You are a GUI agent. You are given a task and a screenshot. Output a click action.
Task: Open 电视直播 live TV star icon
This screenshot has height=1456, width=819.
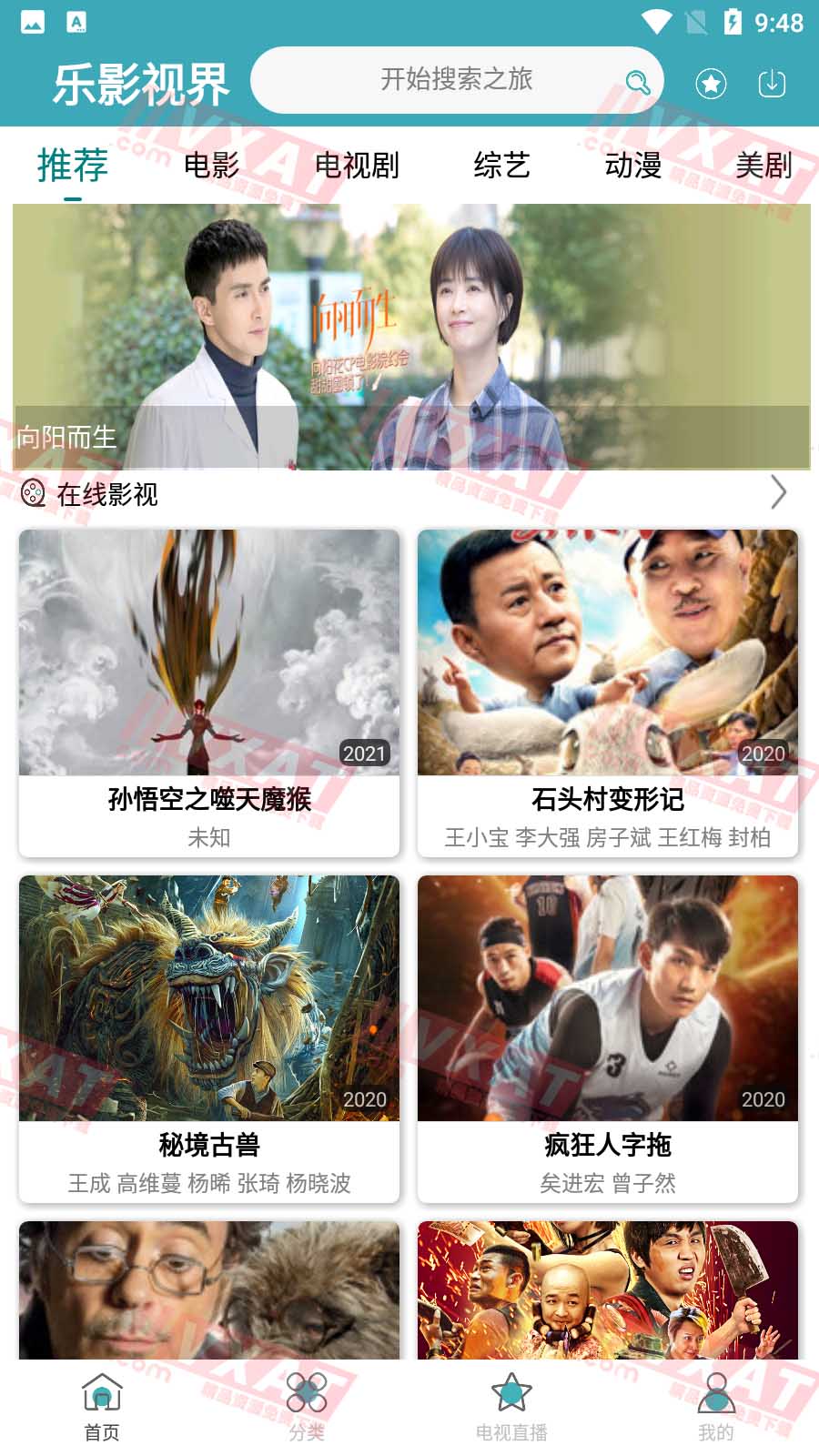(511, 1393)
